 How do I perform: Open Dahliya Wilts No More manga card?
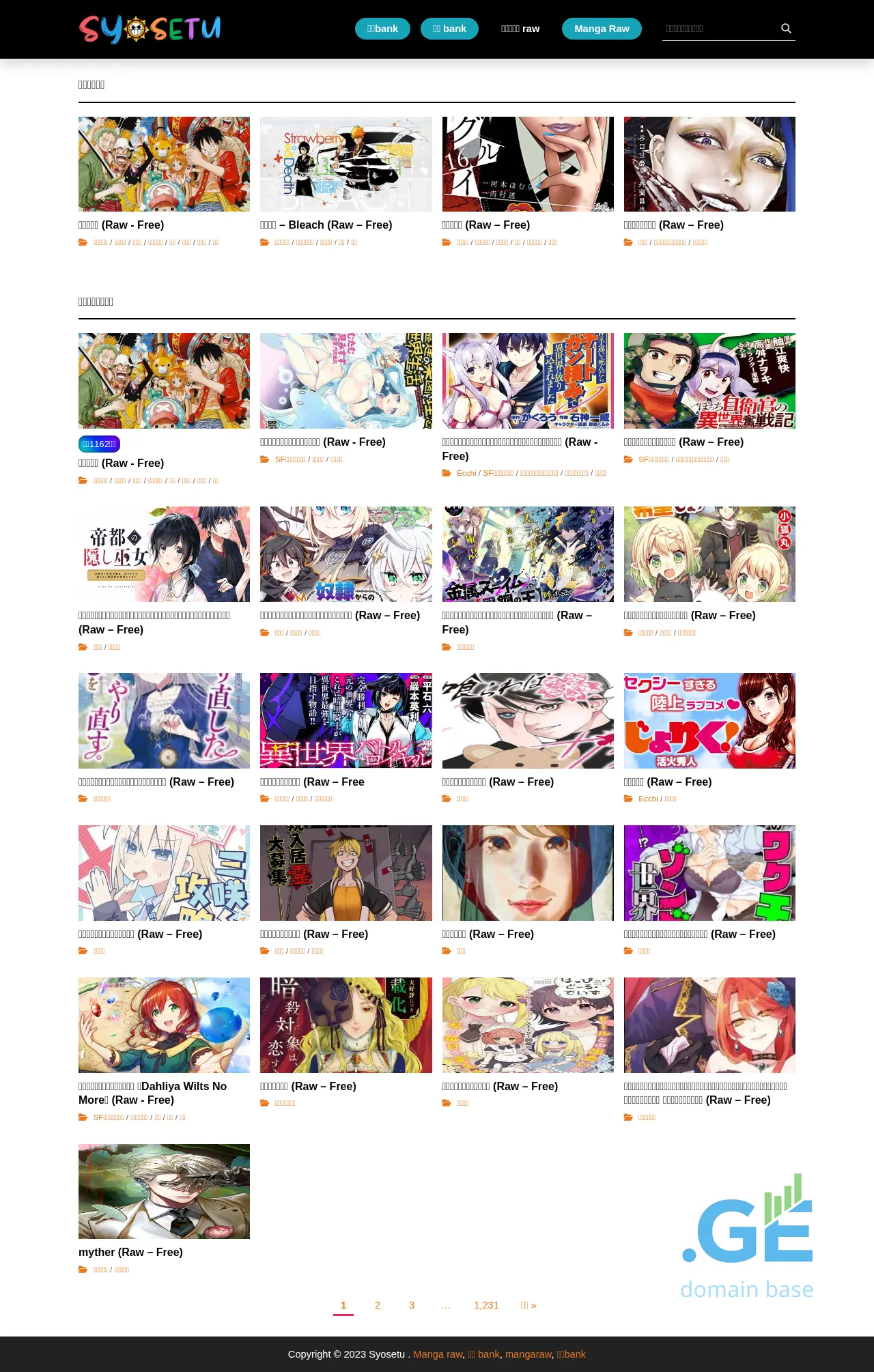[x=152, y=1093]
